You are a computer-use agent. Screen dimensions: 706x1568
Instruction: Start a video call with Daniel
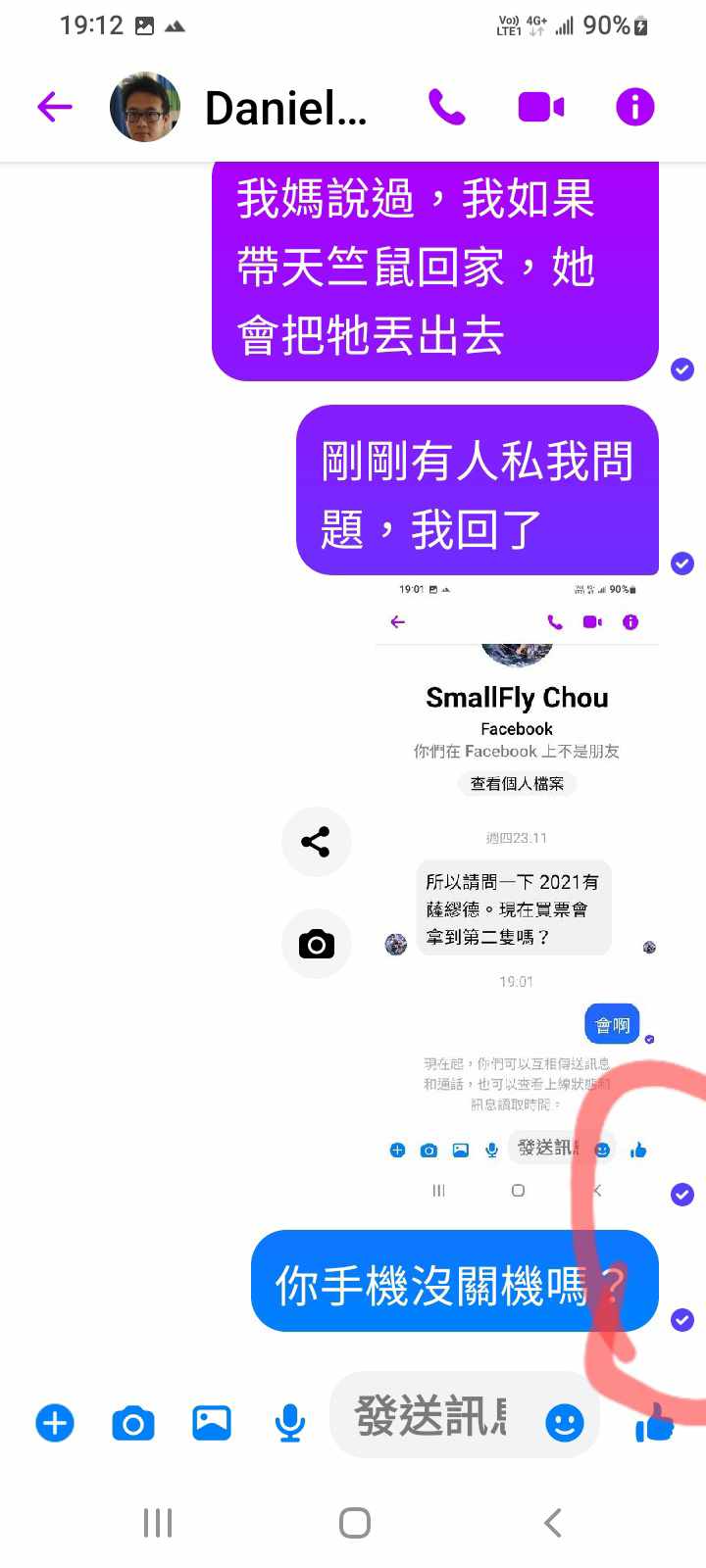[540, 107]
